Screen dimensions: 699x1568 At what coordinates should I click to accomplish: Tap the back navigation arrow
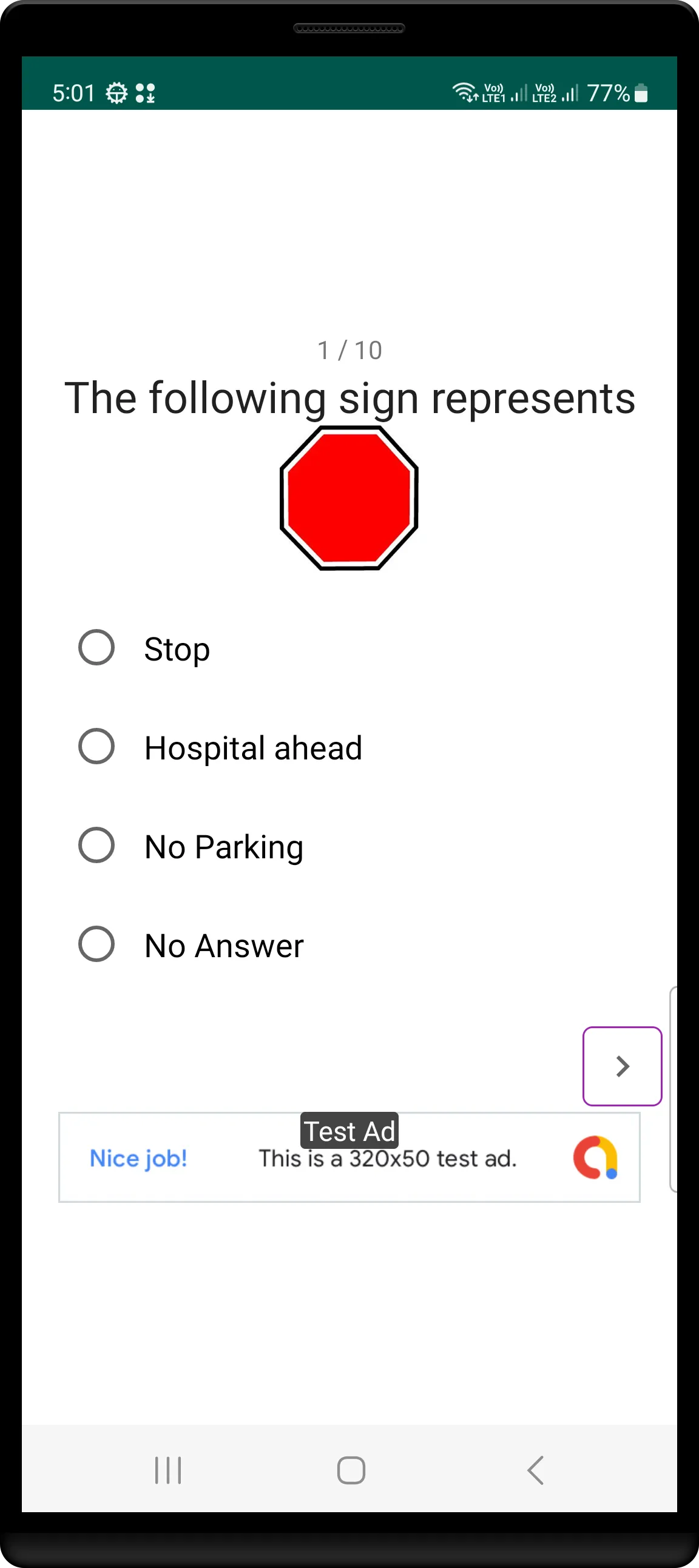coord(535,1470)
